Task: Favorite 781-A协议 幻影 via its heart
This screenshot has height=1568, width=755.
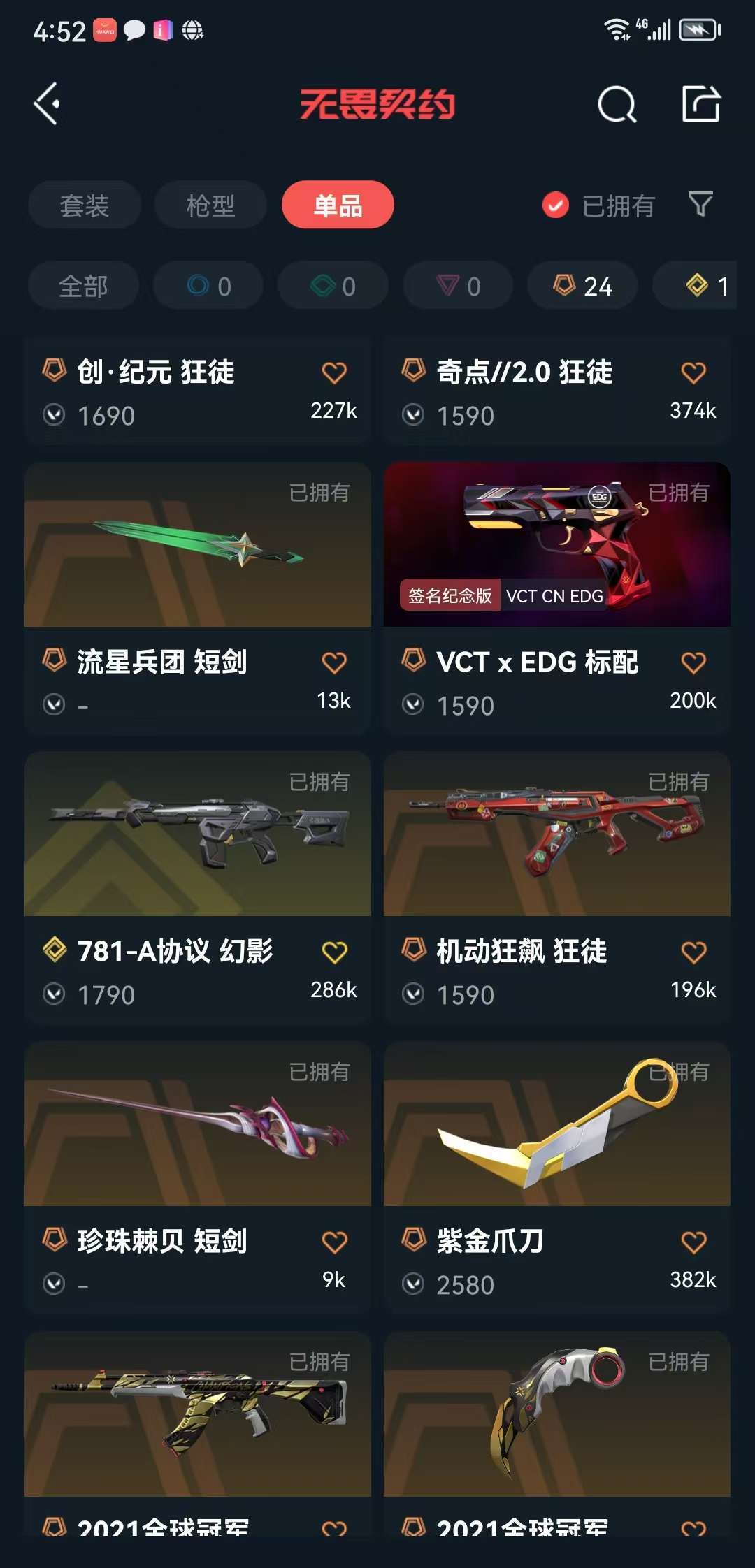Action: (x=334, y=952)
